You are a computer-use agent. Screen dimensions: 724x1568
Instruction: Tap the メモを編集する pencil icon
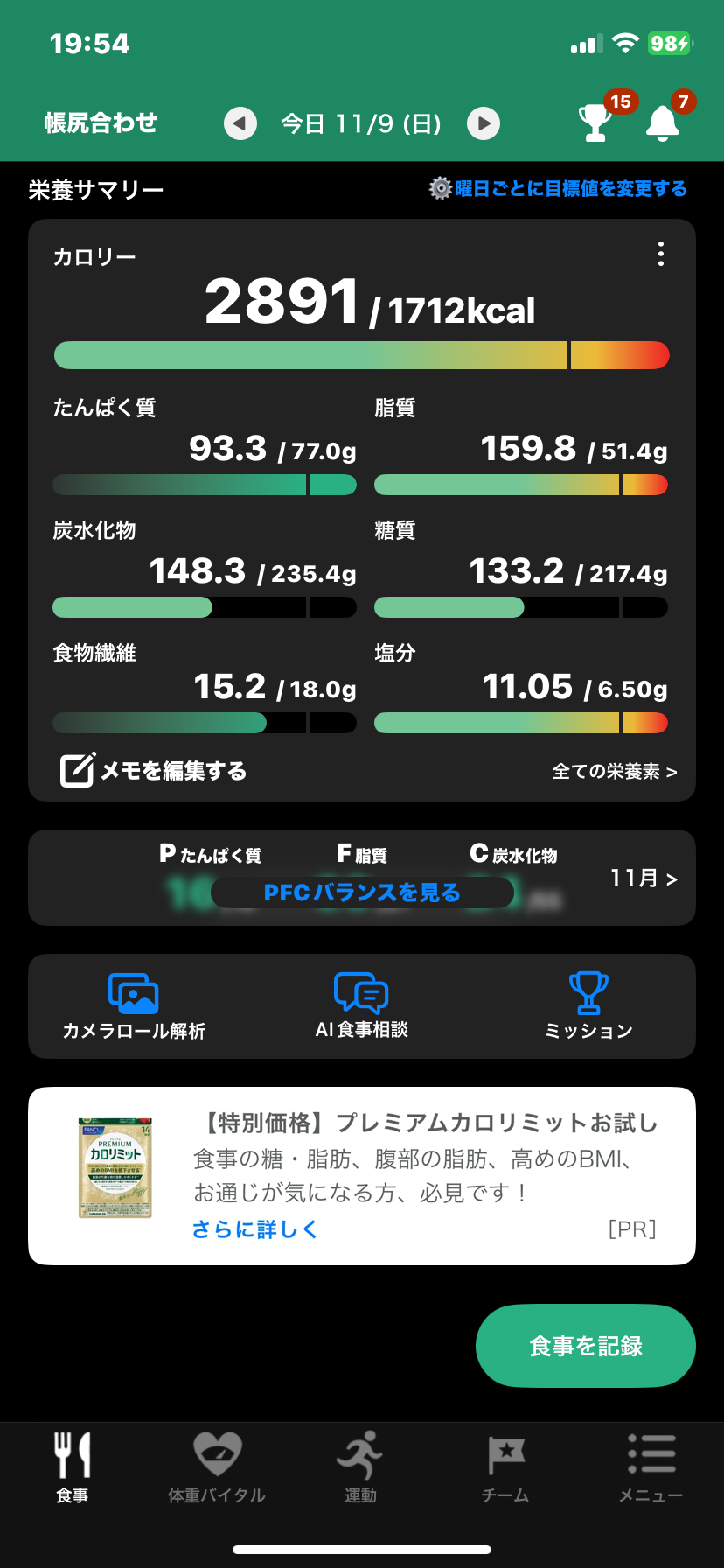pyautogui.click(x=78, y=769)
